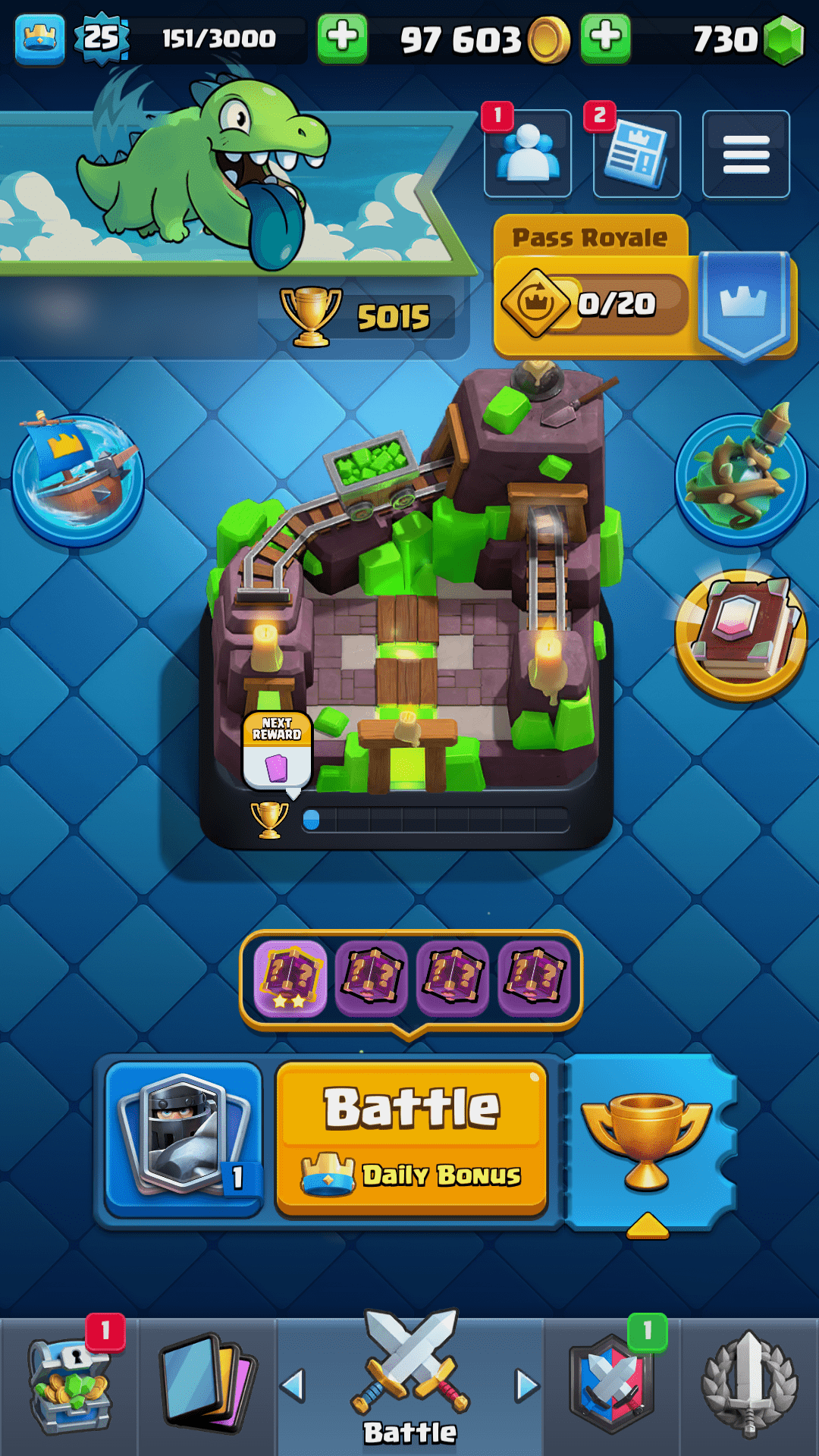
Task: Open the hamburger options menu
Action: click(x=746, y=153)
